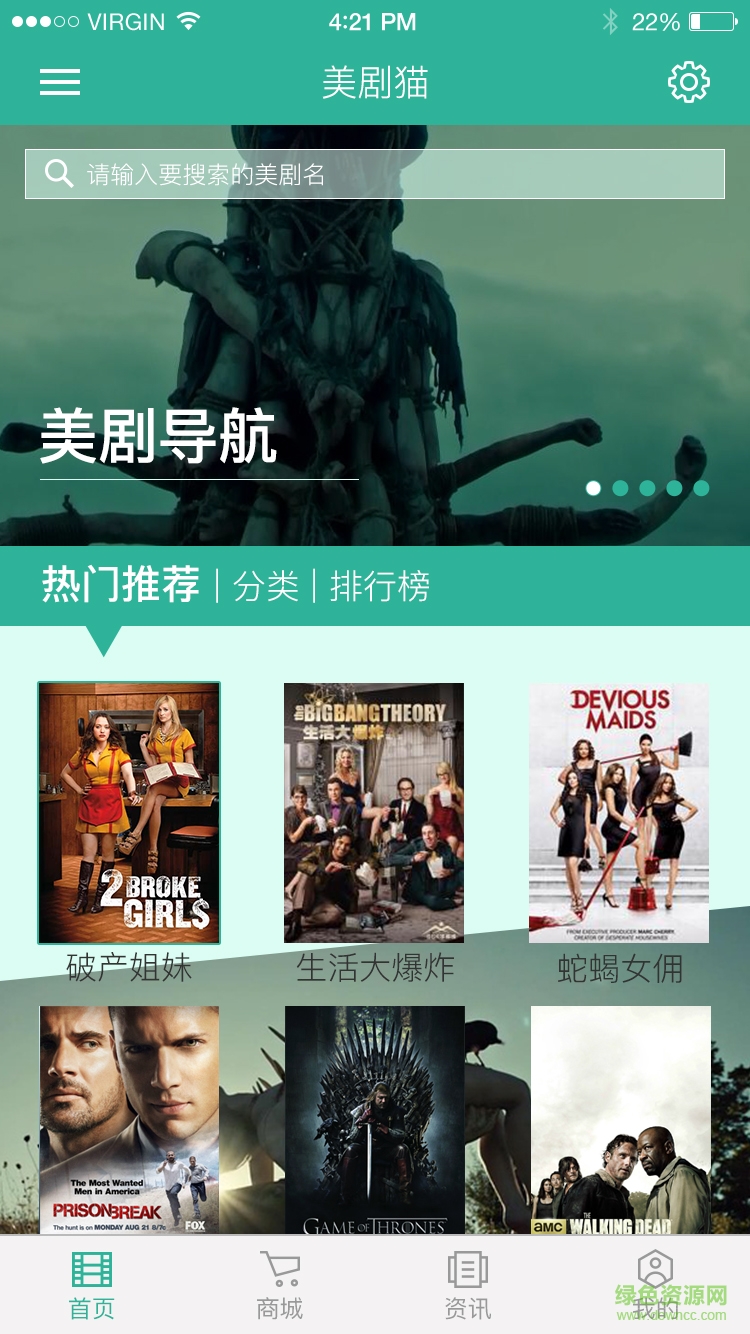Tap the search field for show names
750x1334 pixels.
375,174
